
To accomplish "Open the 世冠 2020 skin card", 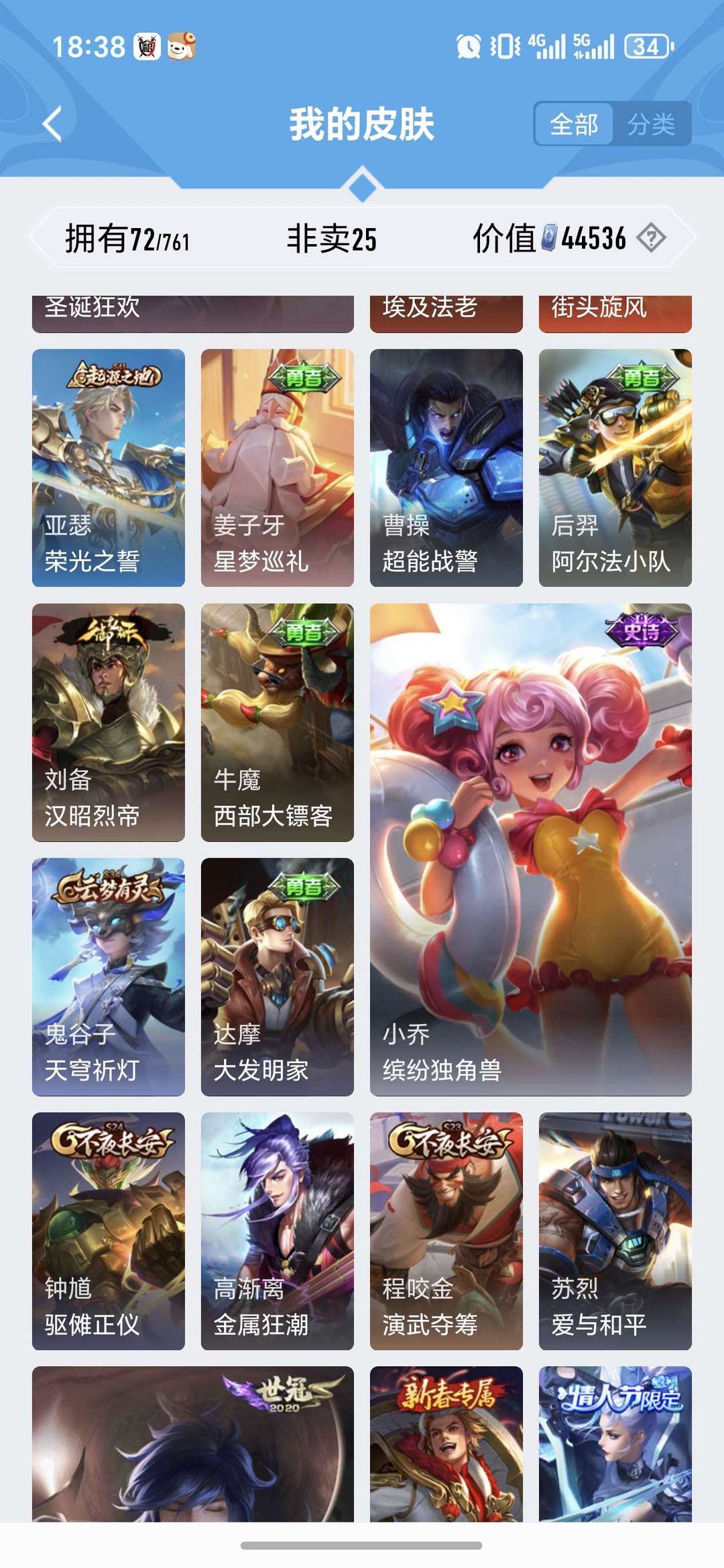I will pos(192,1442).
